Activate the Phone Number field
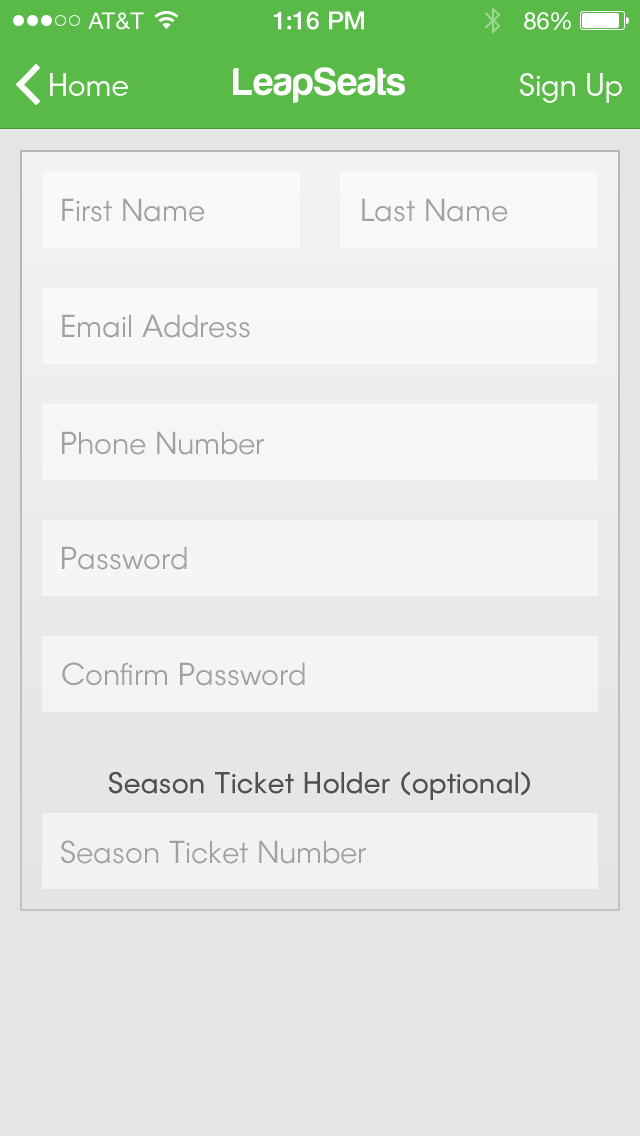The width and height of the screenshot is (640, 1136). (x=319, y=442)
